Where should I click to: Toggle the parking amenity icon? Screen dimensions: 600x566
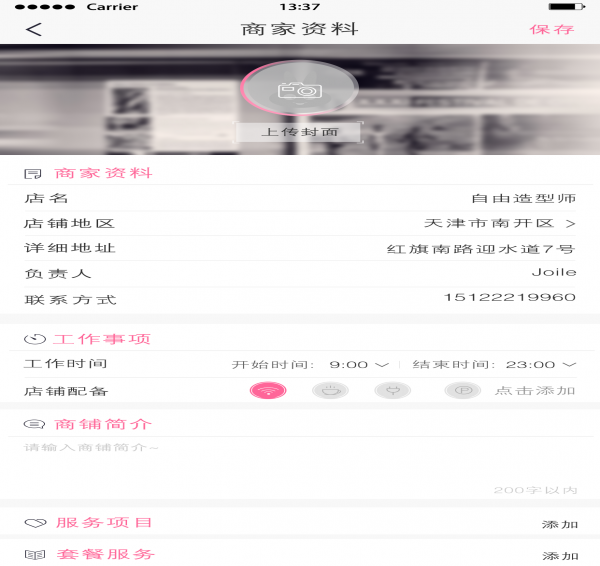pos(463,391)
